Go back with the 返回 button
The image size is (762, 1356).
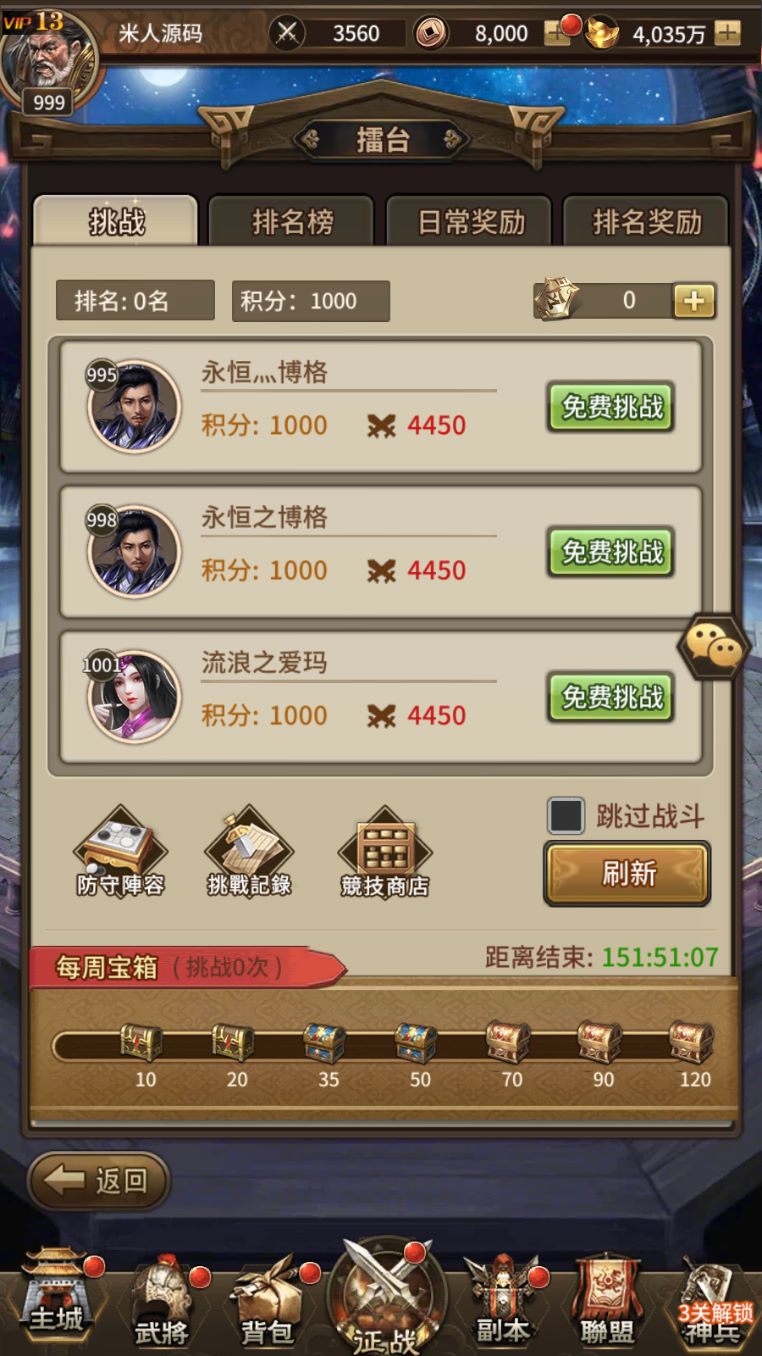[x=98, y=1181]
